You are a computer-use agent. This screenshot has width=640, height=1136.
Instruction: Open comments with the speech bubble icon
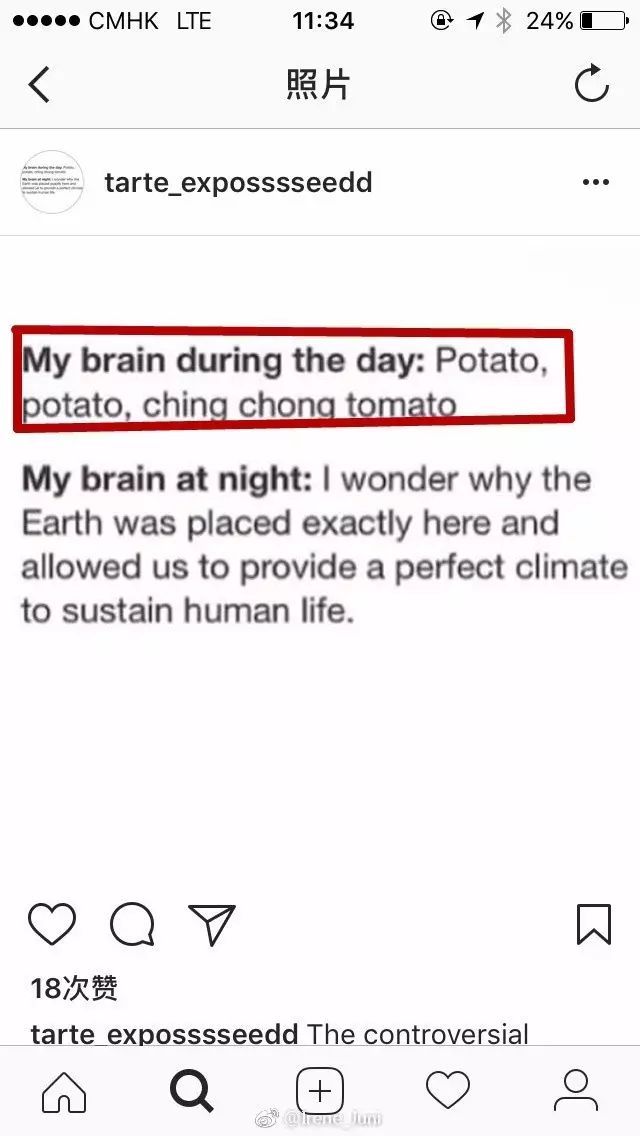click(132, 924)
